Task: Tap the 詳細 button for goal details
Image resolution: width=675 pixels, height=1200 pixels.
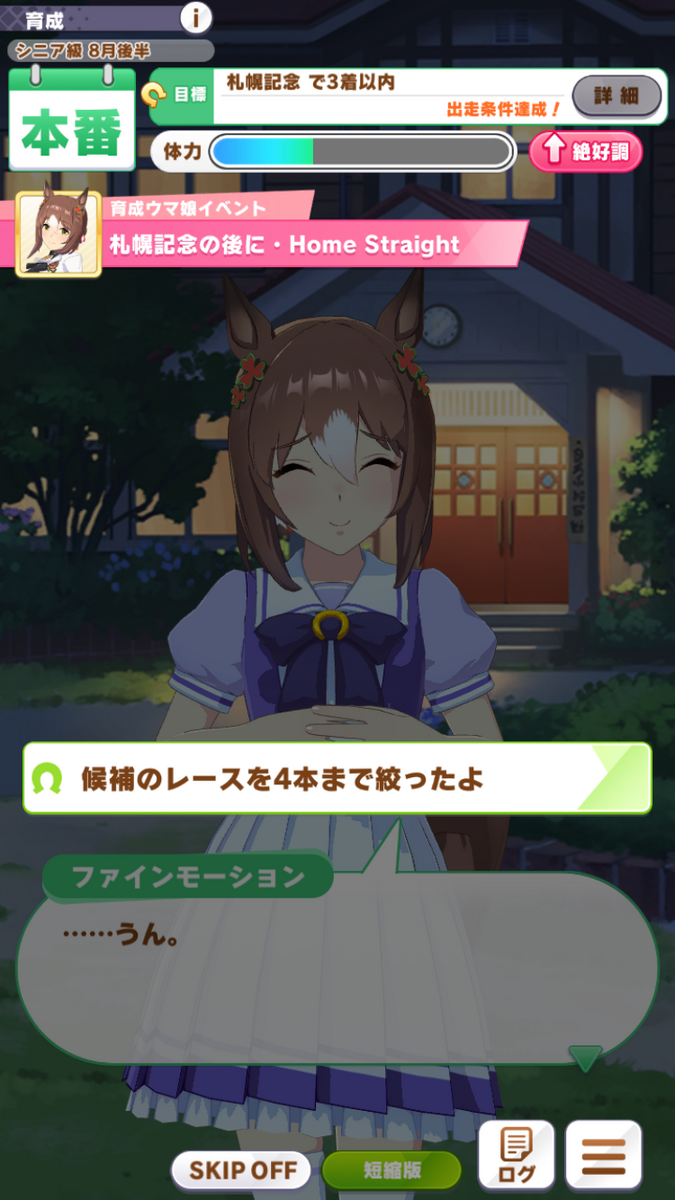Action: pos(616,96)
